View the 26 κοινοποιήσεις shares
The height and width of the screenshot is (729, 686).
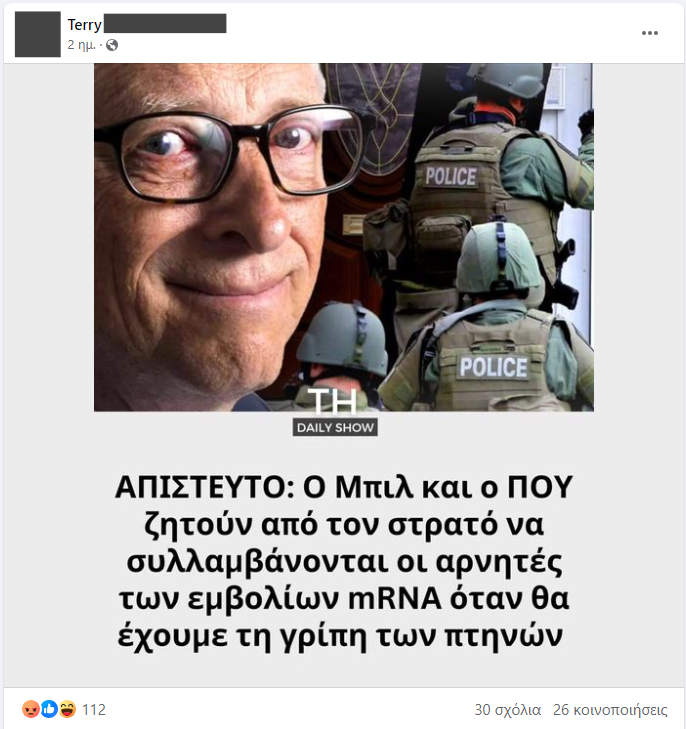[x=609, y=710]
